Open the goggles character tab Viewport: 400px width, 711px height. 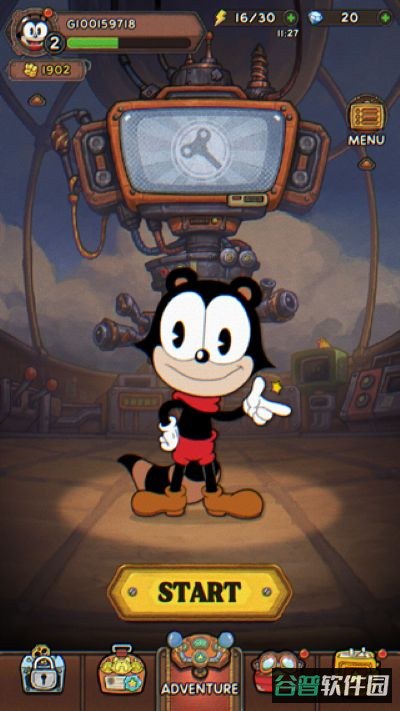(278, 669)
